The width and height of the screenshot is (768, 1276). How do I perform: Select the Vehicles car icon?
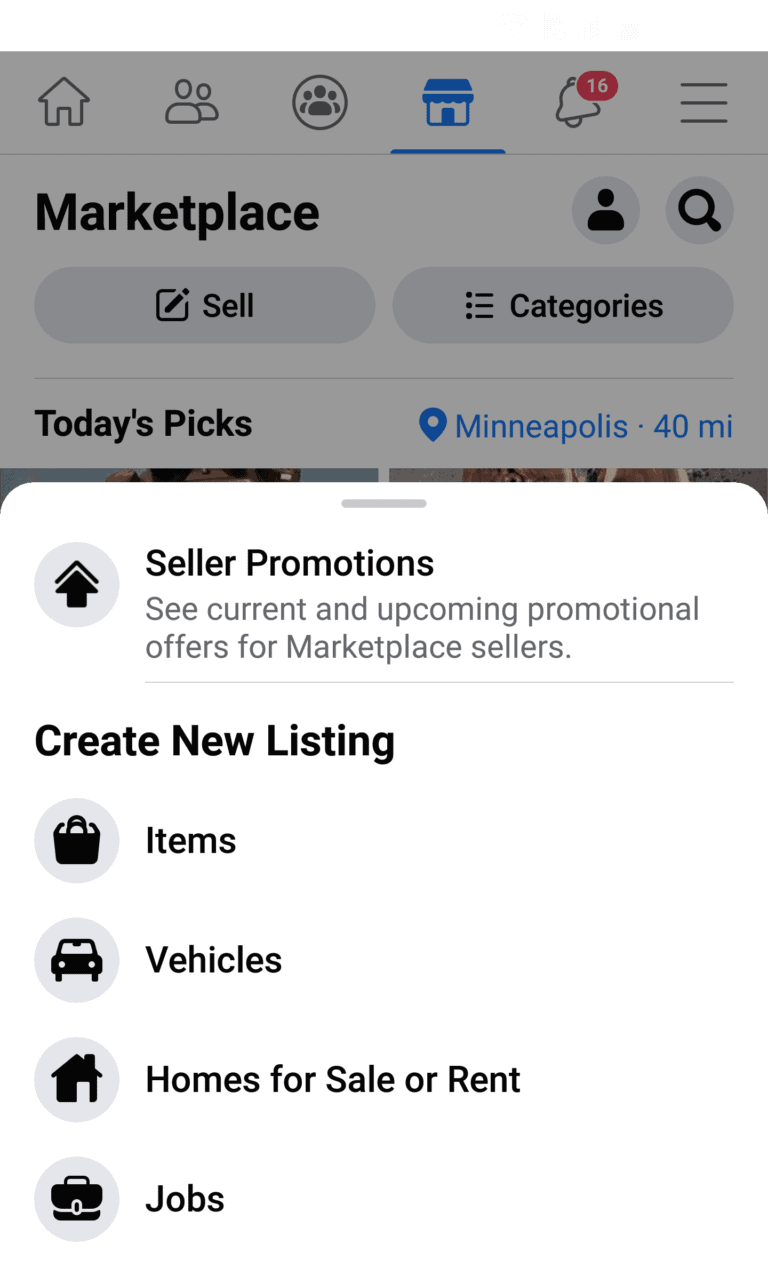77,959
